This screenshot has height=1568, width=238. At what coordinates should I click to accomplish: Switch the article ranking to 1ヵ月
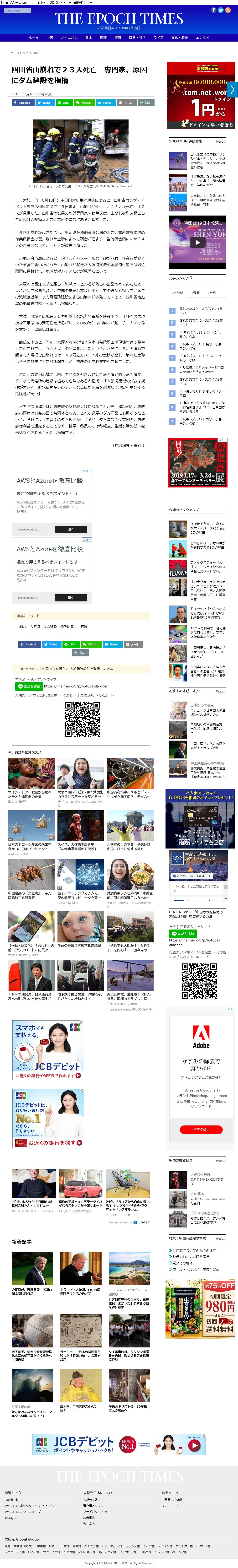(212, 293)
